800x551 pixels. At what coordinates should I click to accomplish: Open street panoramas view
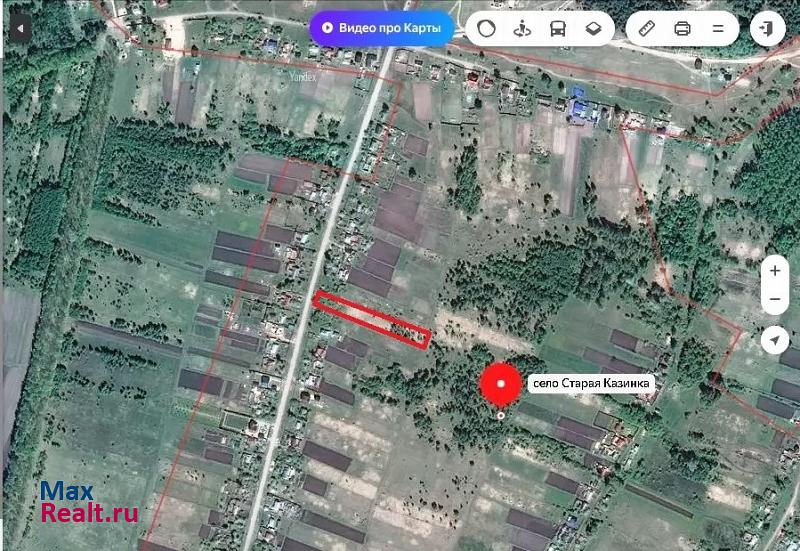(x=521, y=28)
